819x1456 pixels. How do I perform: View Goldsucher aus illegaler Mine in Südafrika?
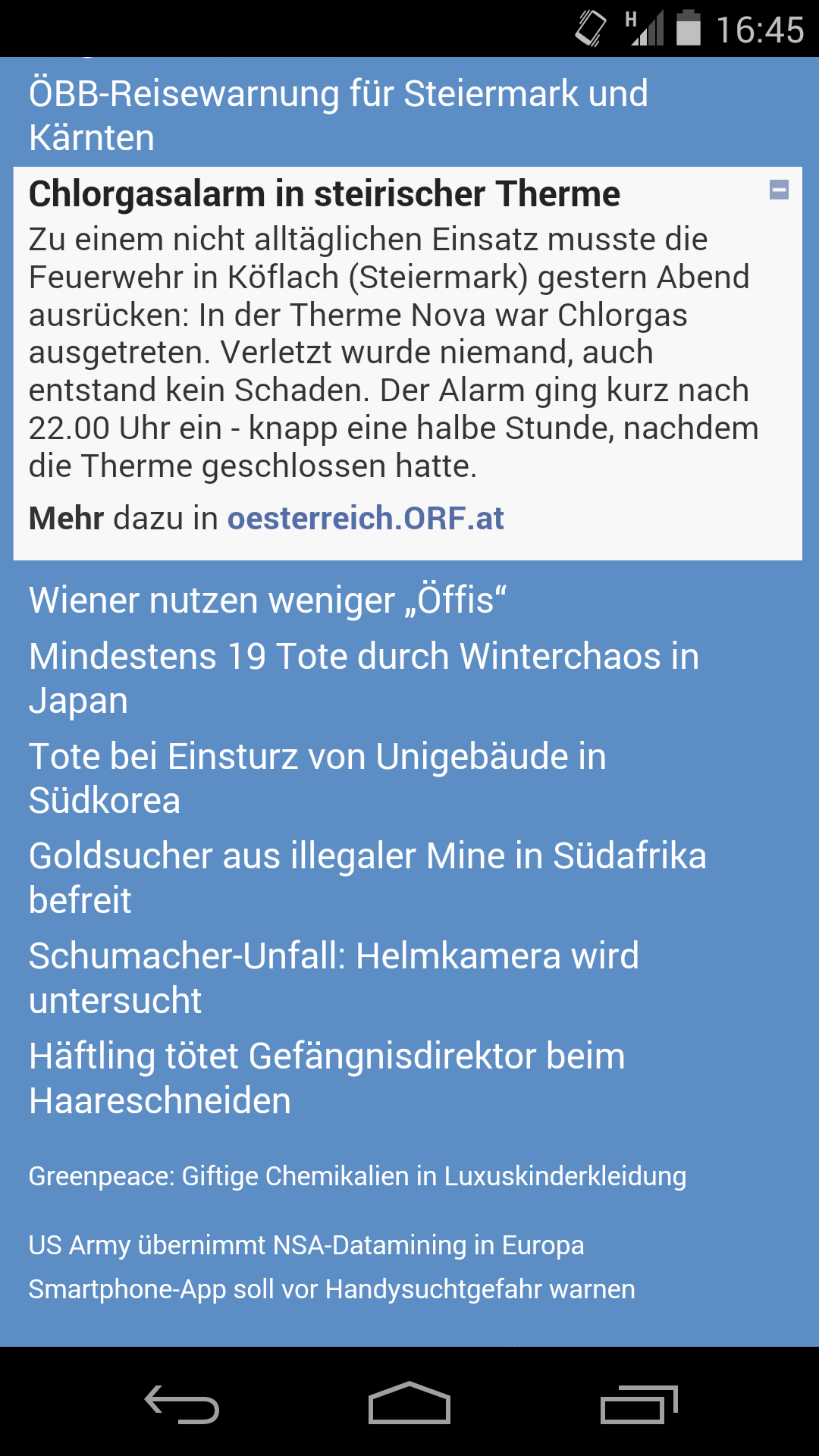point(368,877)
